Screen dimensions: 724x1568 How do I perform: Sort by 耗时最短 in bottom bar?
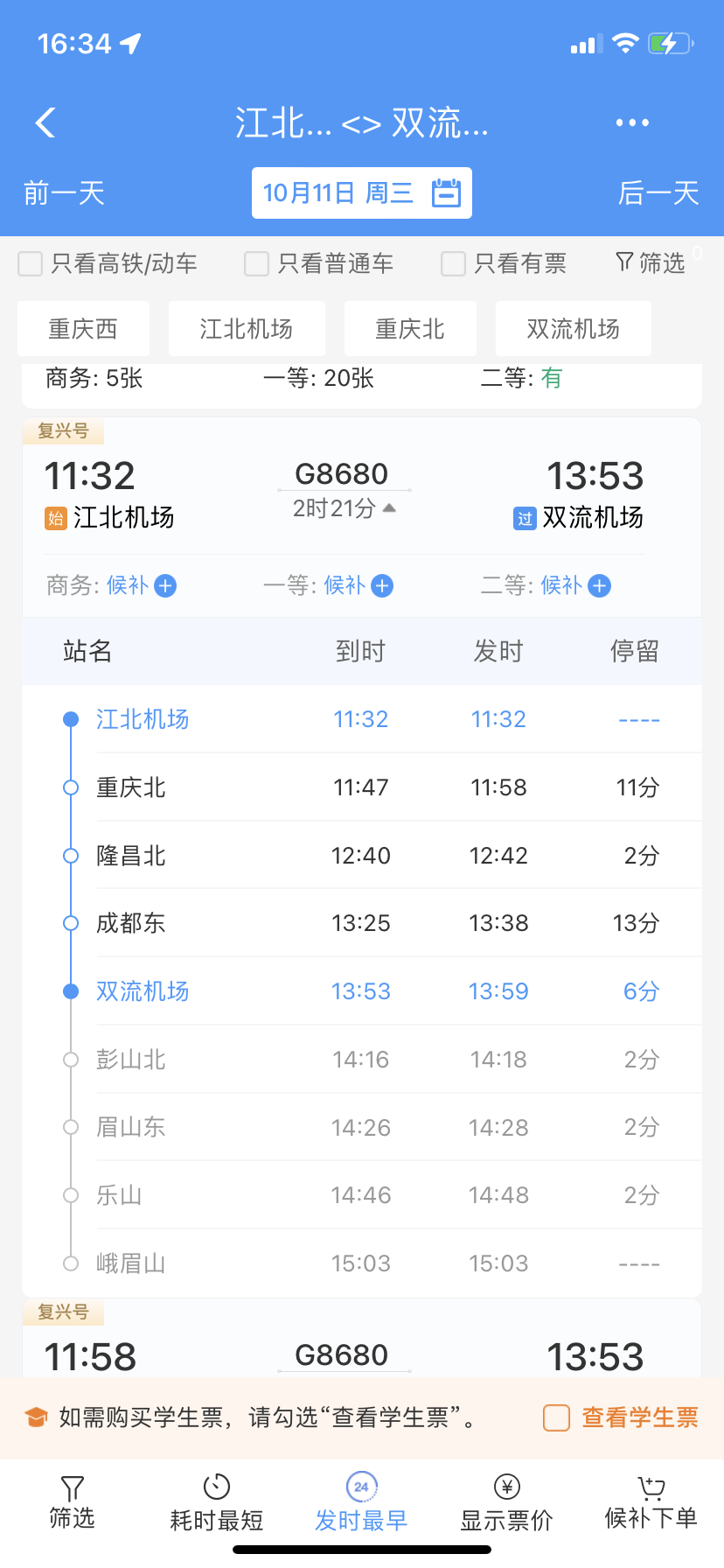(217, 1503)
